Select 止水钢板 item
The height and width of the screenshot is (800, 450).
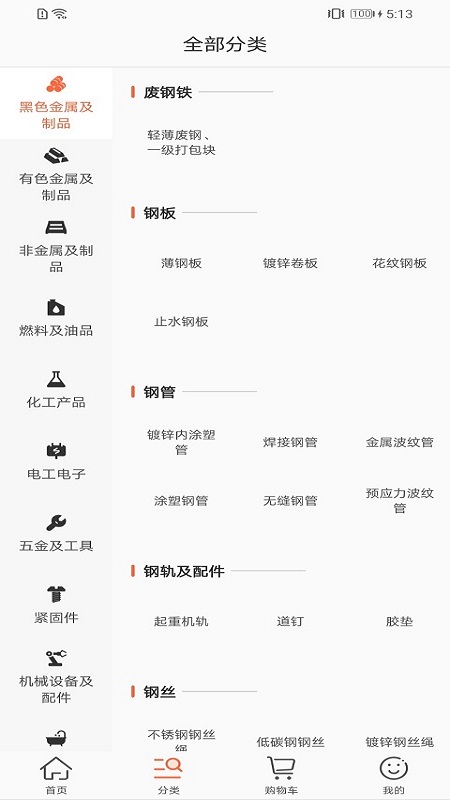pyautogui.click(x=181, y=322)
